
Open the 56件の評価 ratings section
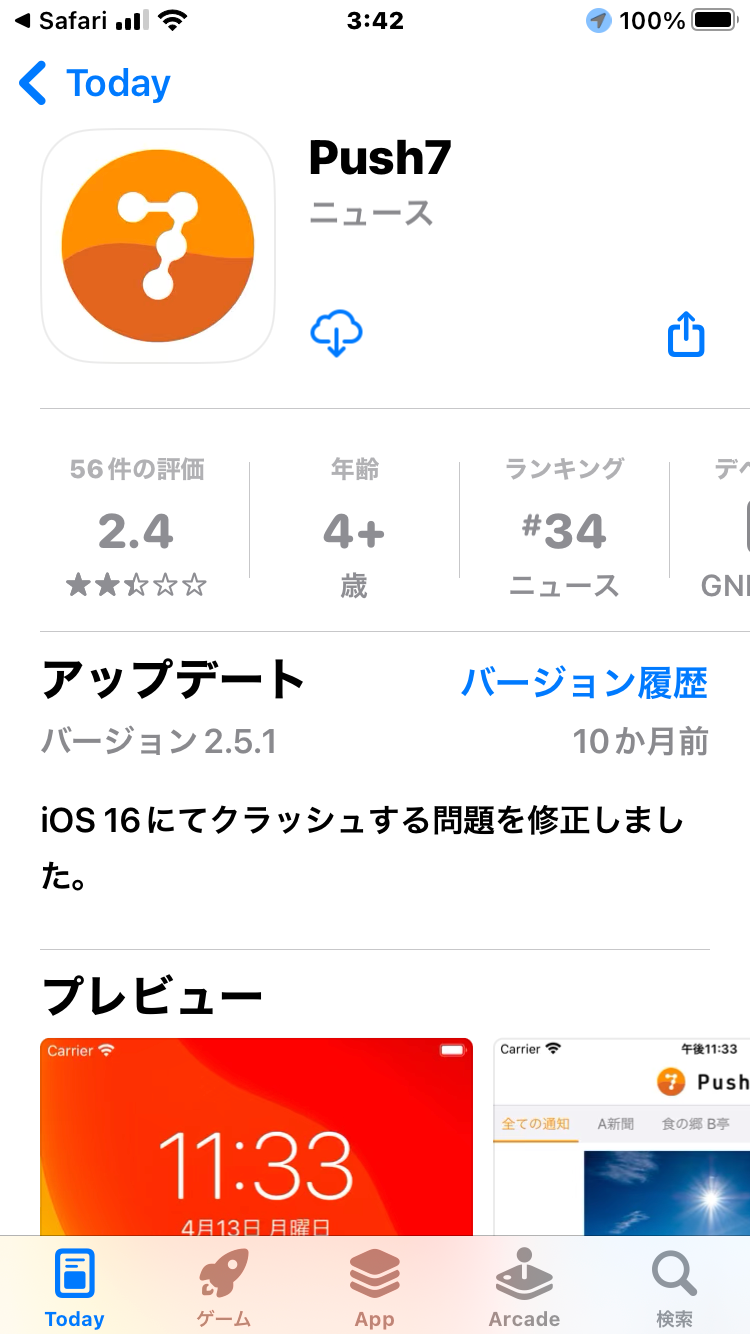(137, 528)
